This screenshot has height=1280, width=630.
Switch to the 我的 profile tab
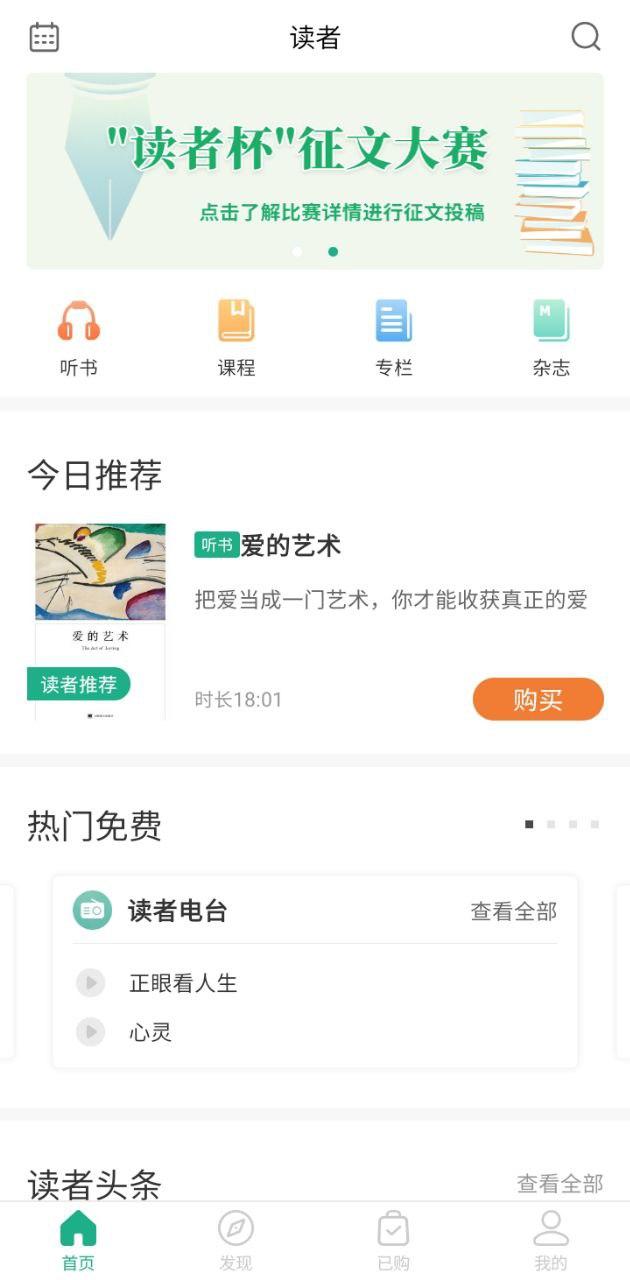point(551,1240)
